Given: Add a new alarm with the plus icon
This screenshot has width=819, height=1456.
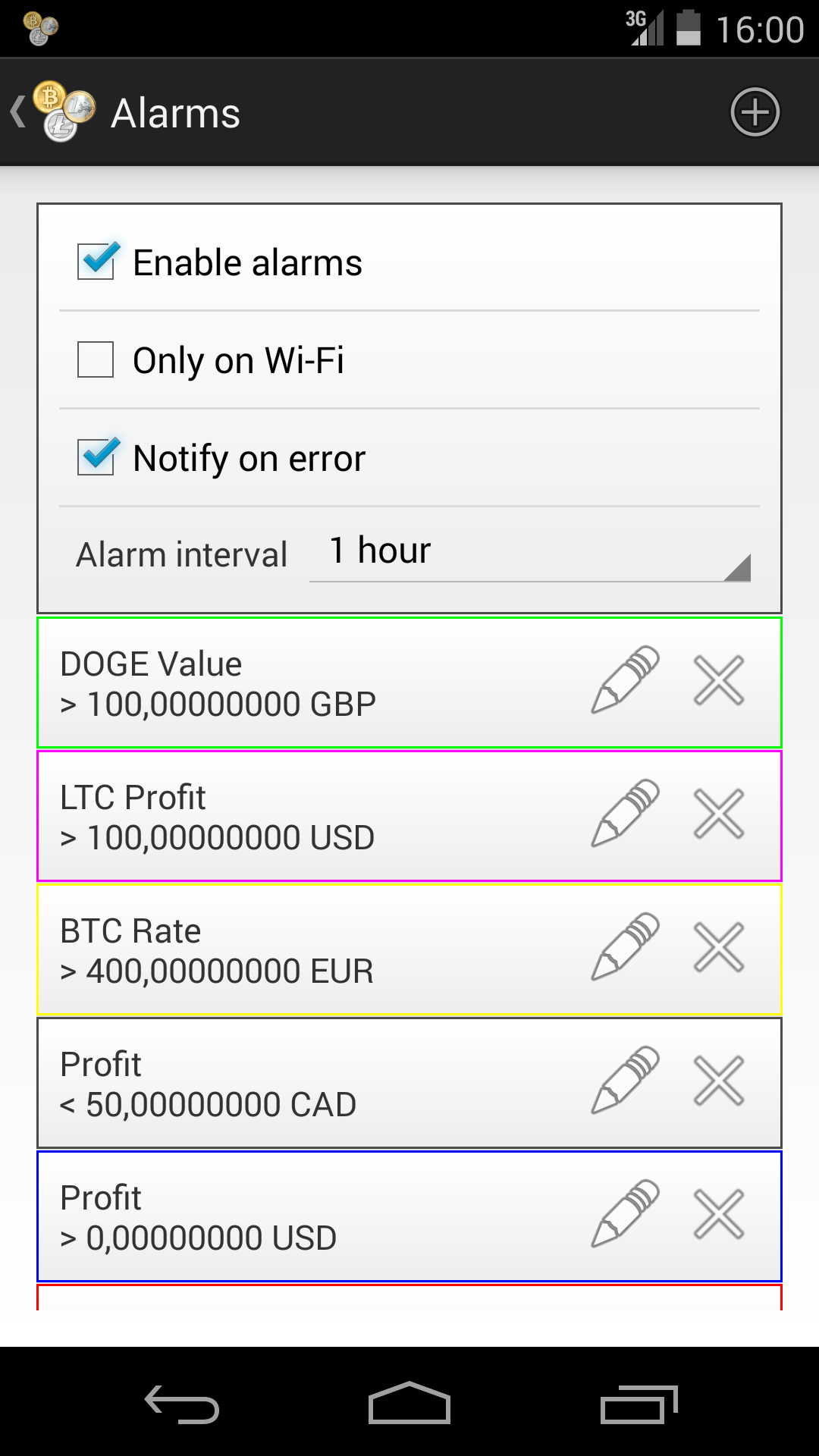Looking at the screenshot, I should [755, 112].
